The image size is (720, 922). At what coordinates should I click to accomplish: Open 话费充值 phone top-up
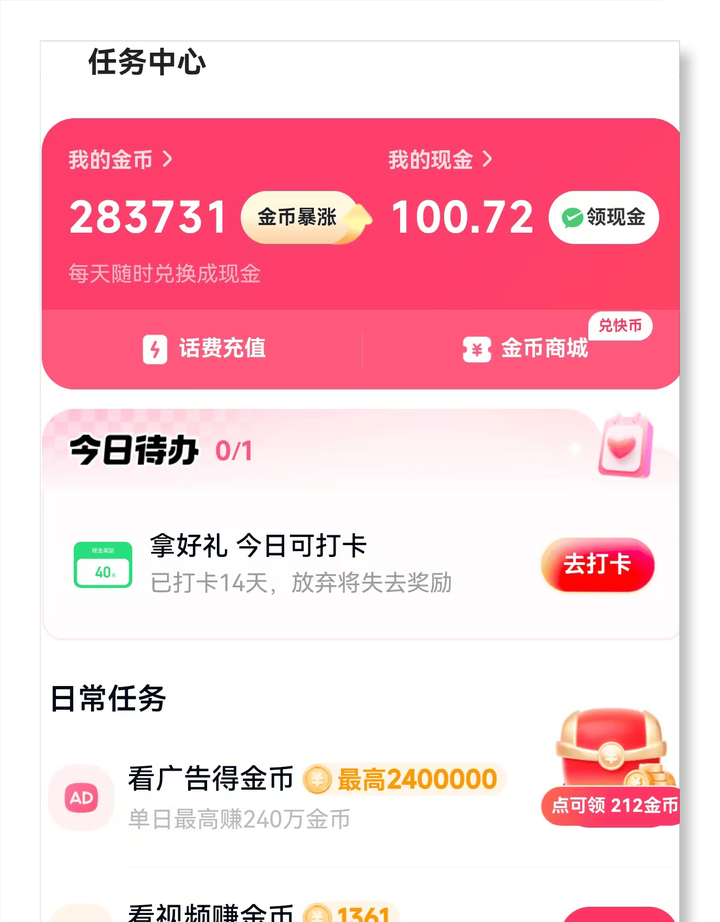205,349
